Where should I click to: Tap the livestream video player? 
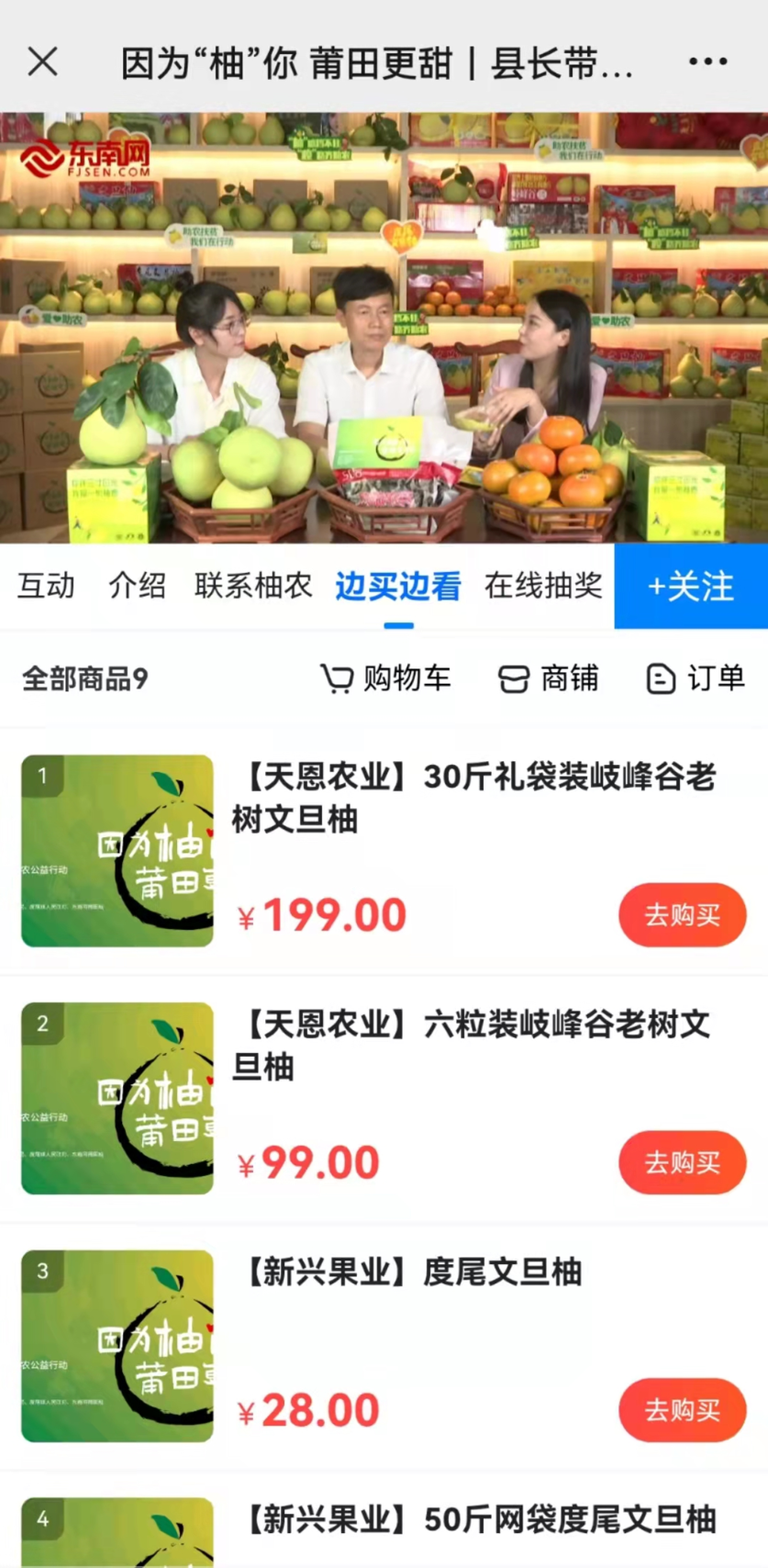384,328
